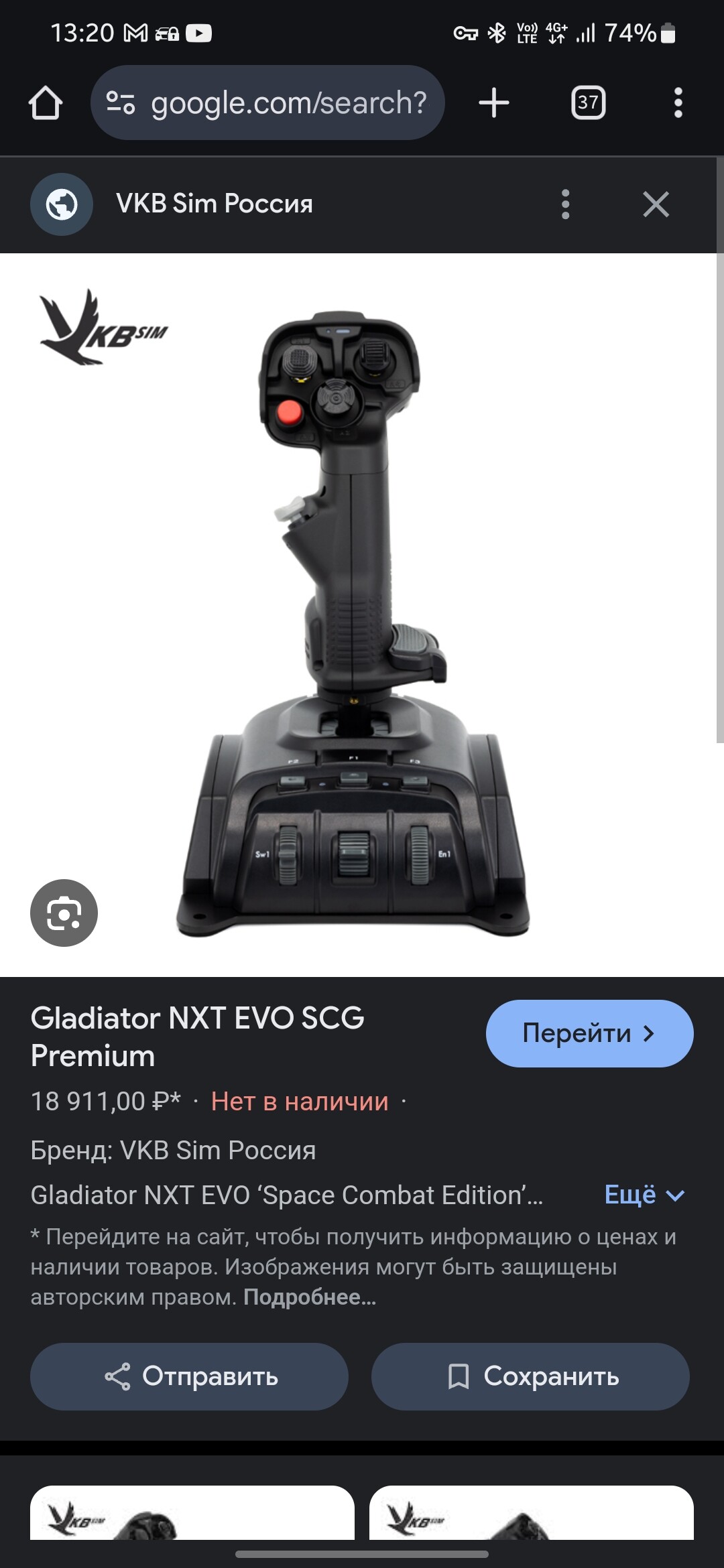
Task: Share the product via Отправить
Action: tap(189, 1376)
